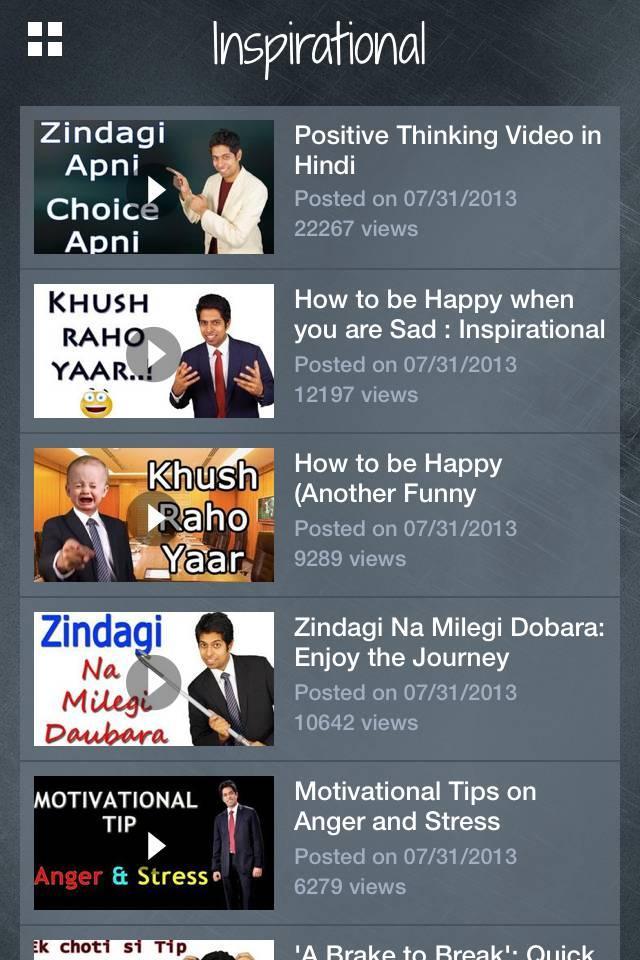Image resolution: width=640 pixels, height=960 pixels.
Task: Open the grid menu icon
Action: click(45, 39)
